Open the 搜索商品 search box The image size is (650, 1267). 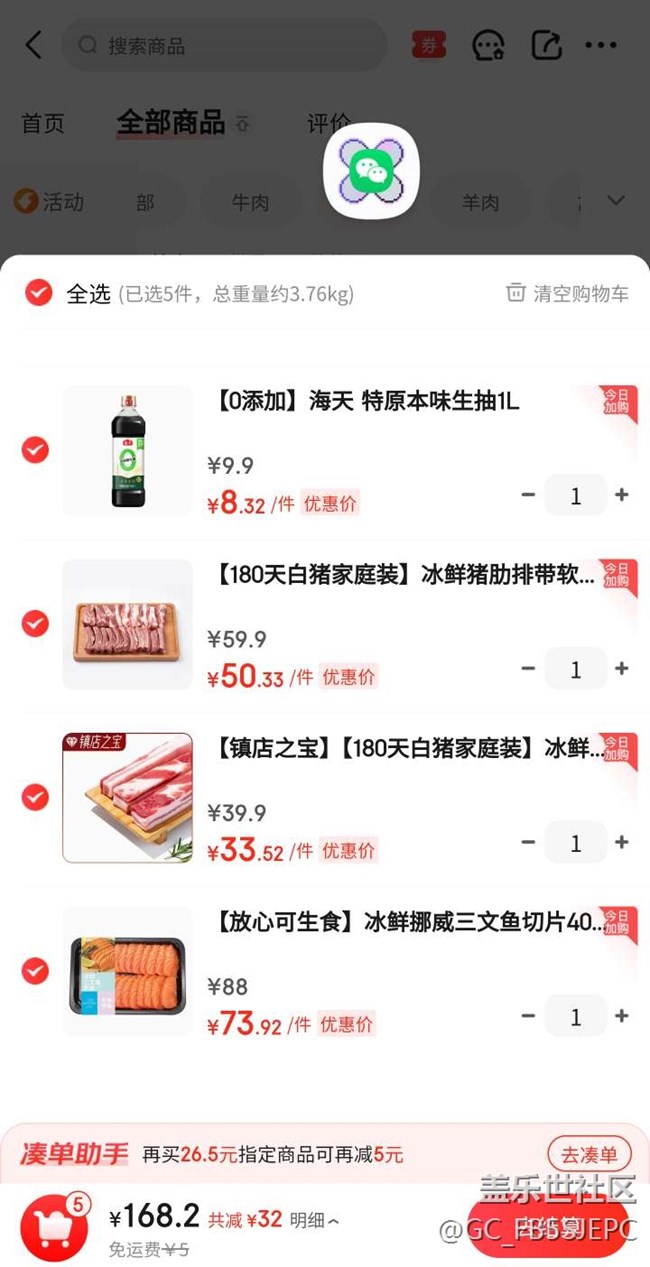click(224, 45)
